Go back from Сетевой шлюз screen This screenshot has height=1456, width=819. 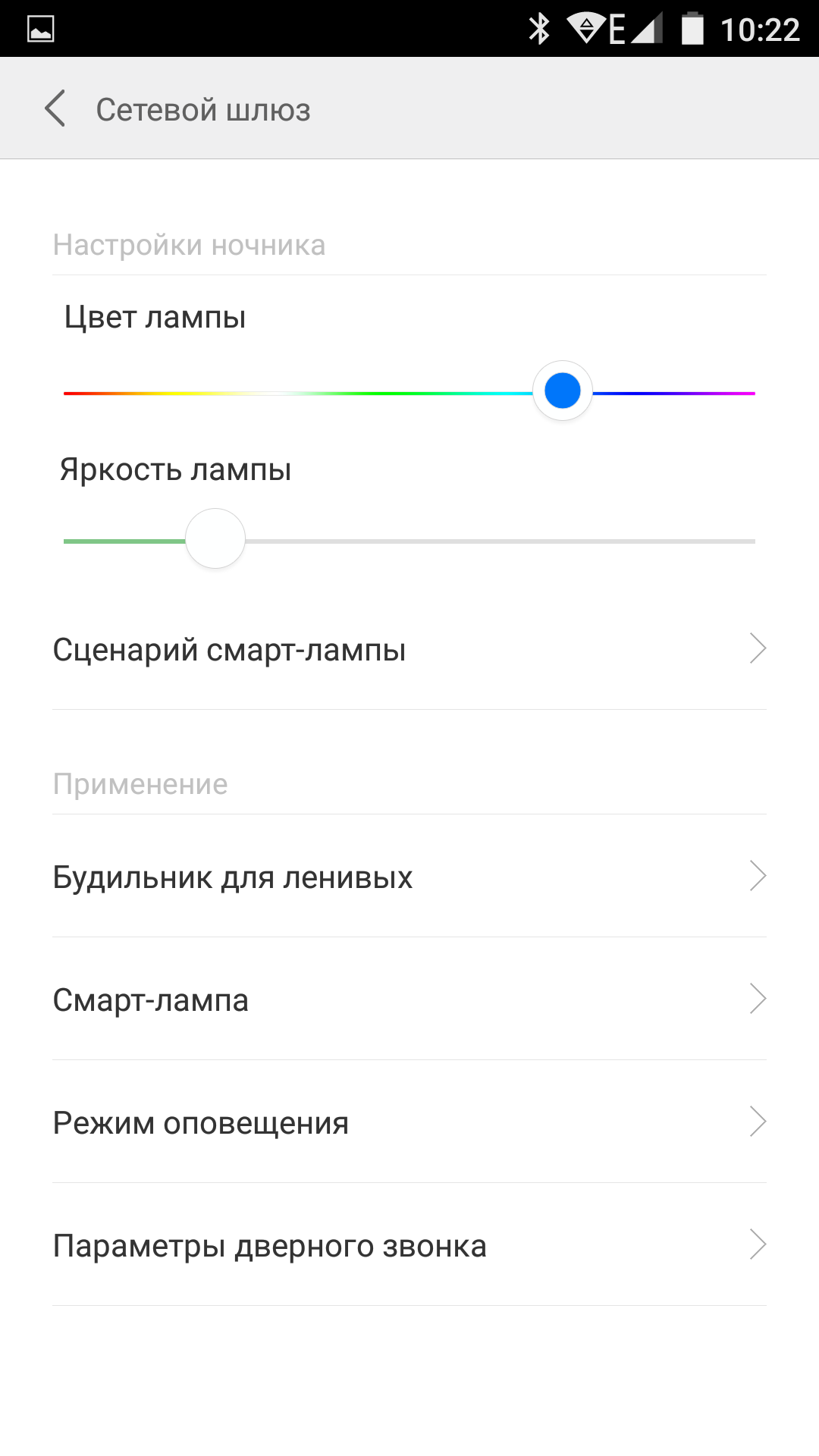(x=55, y=108)
